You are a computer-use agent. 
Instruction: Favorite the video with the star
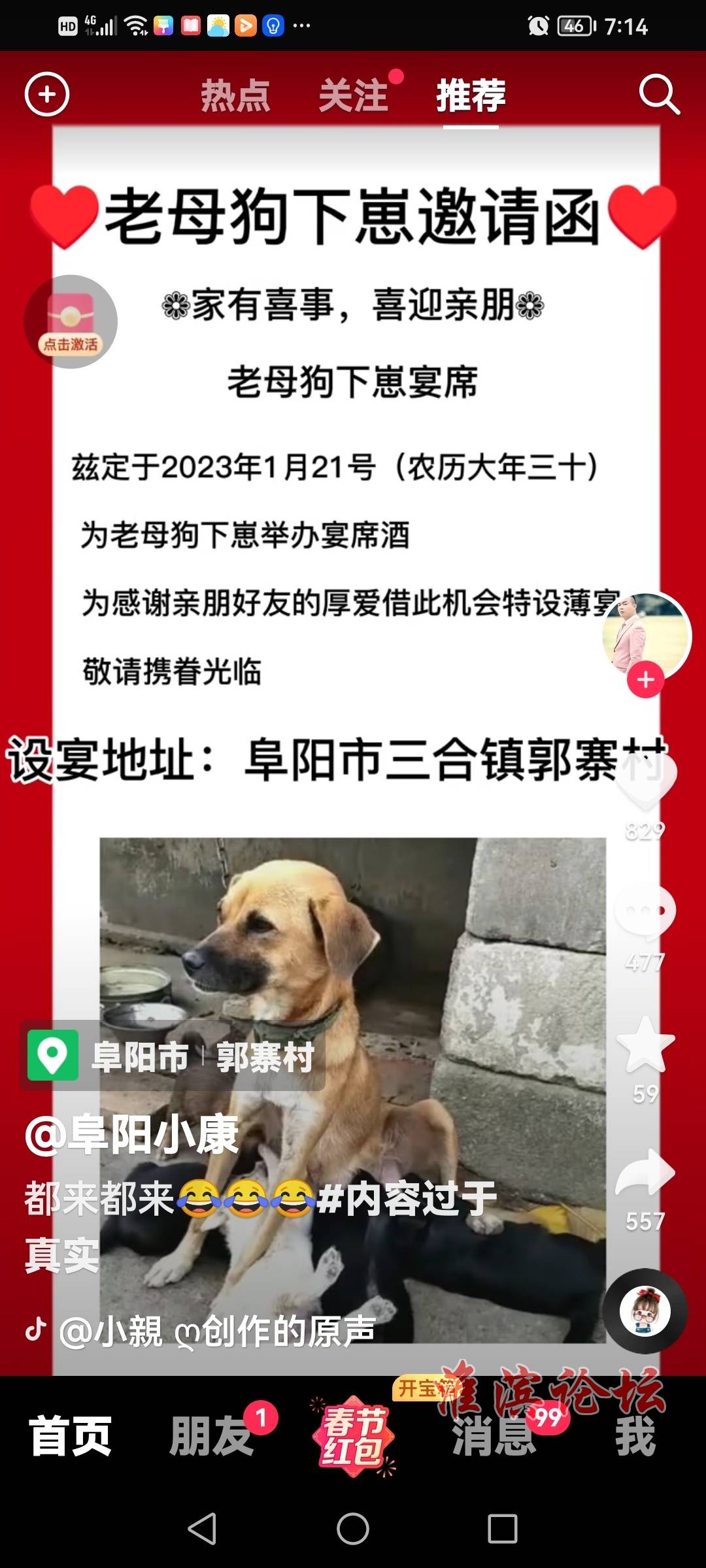tap(645, 1045)
